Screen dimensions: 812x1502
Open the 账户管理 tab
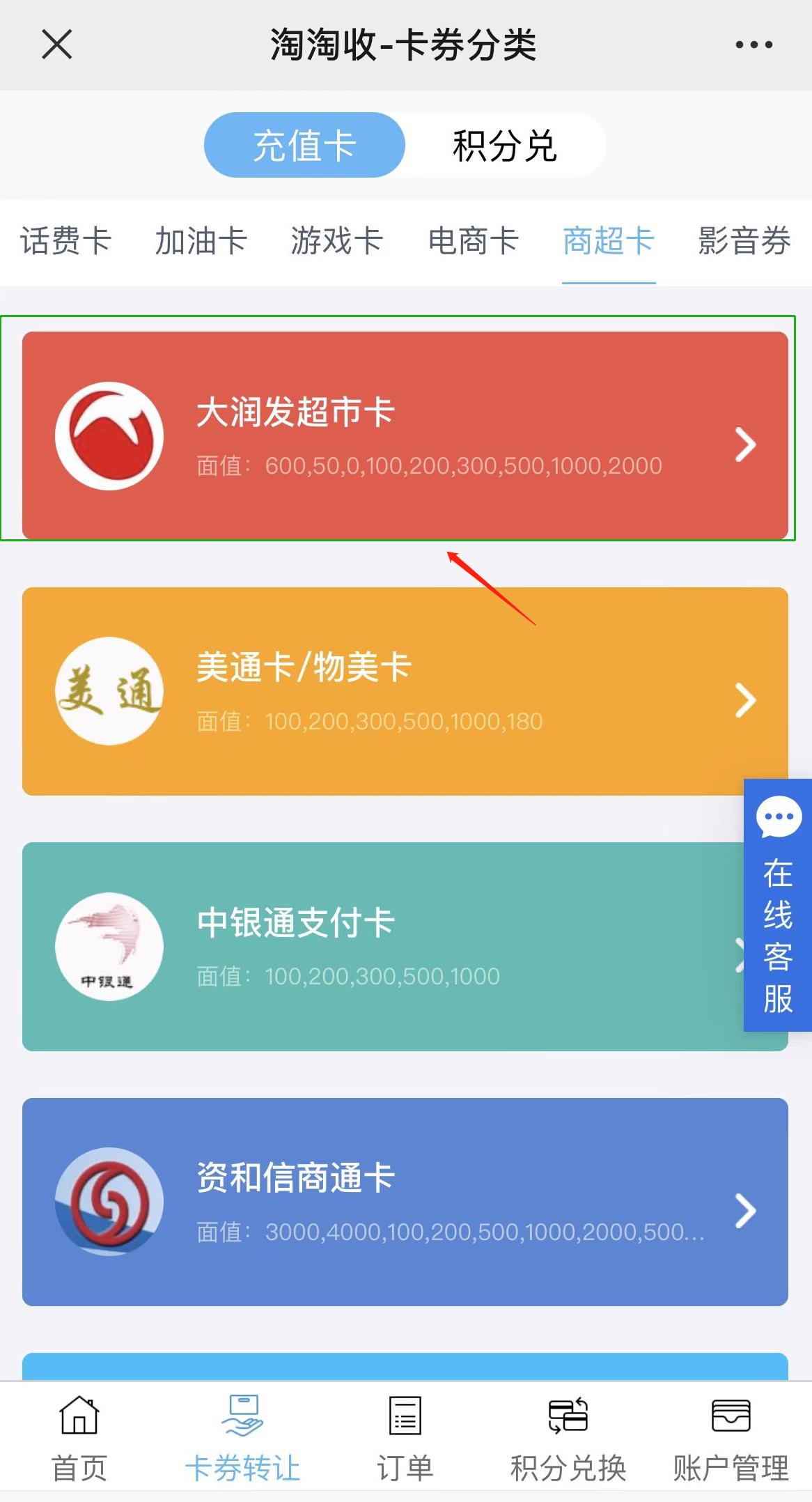(x=731, y=1437)
